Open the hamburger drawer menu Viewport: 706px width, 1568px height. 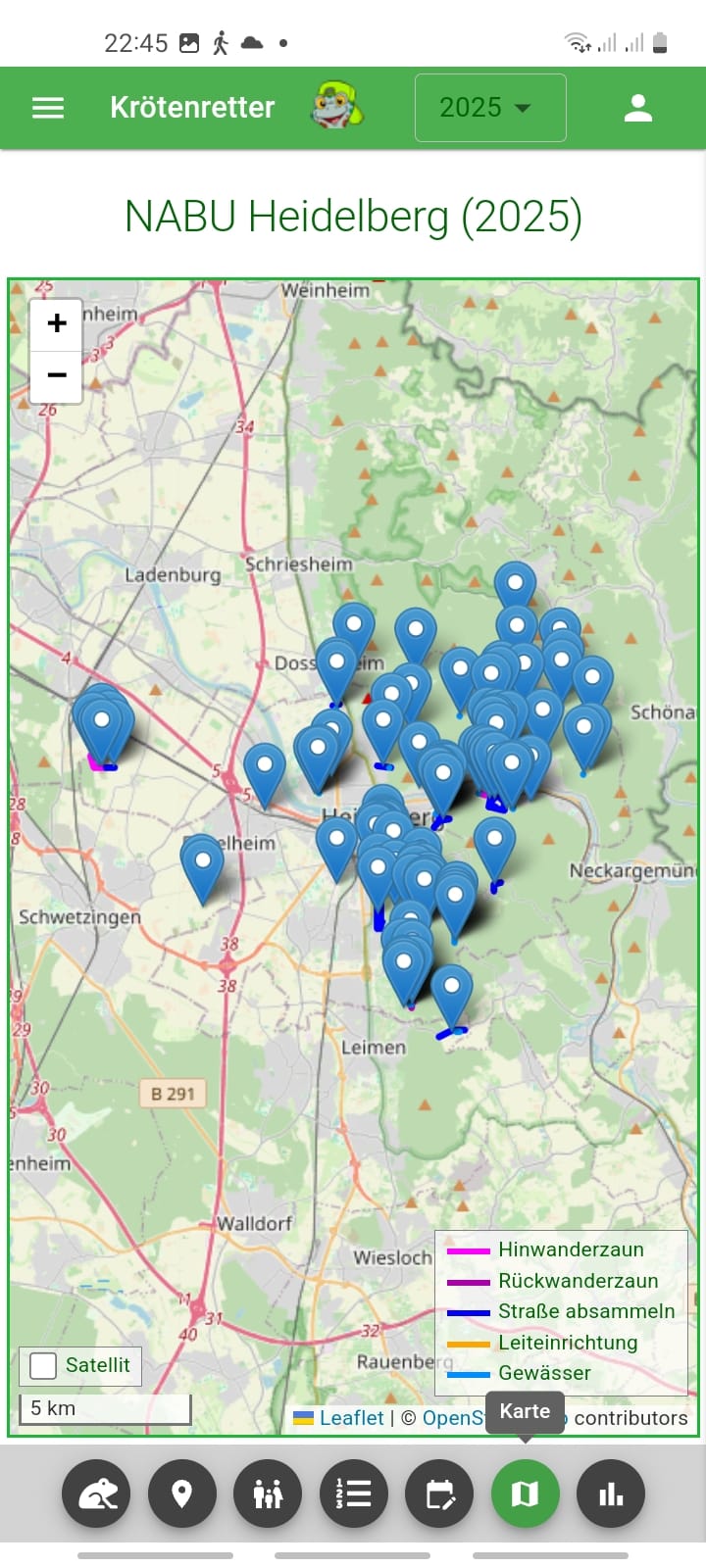click(48, 108)
